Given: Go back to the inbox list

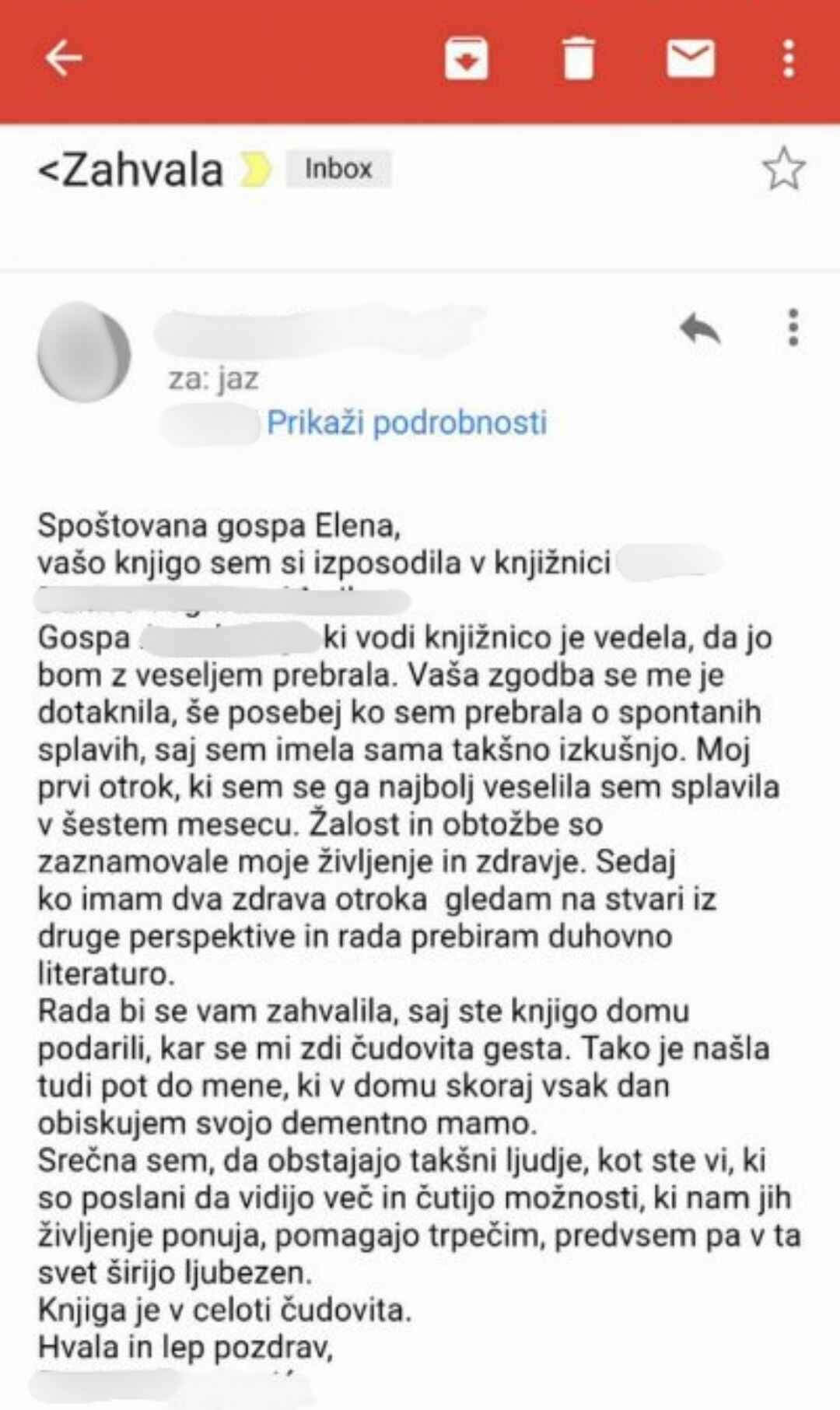Looking at the screenshot, I should pyautogui.click(x=64, y=58).
